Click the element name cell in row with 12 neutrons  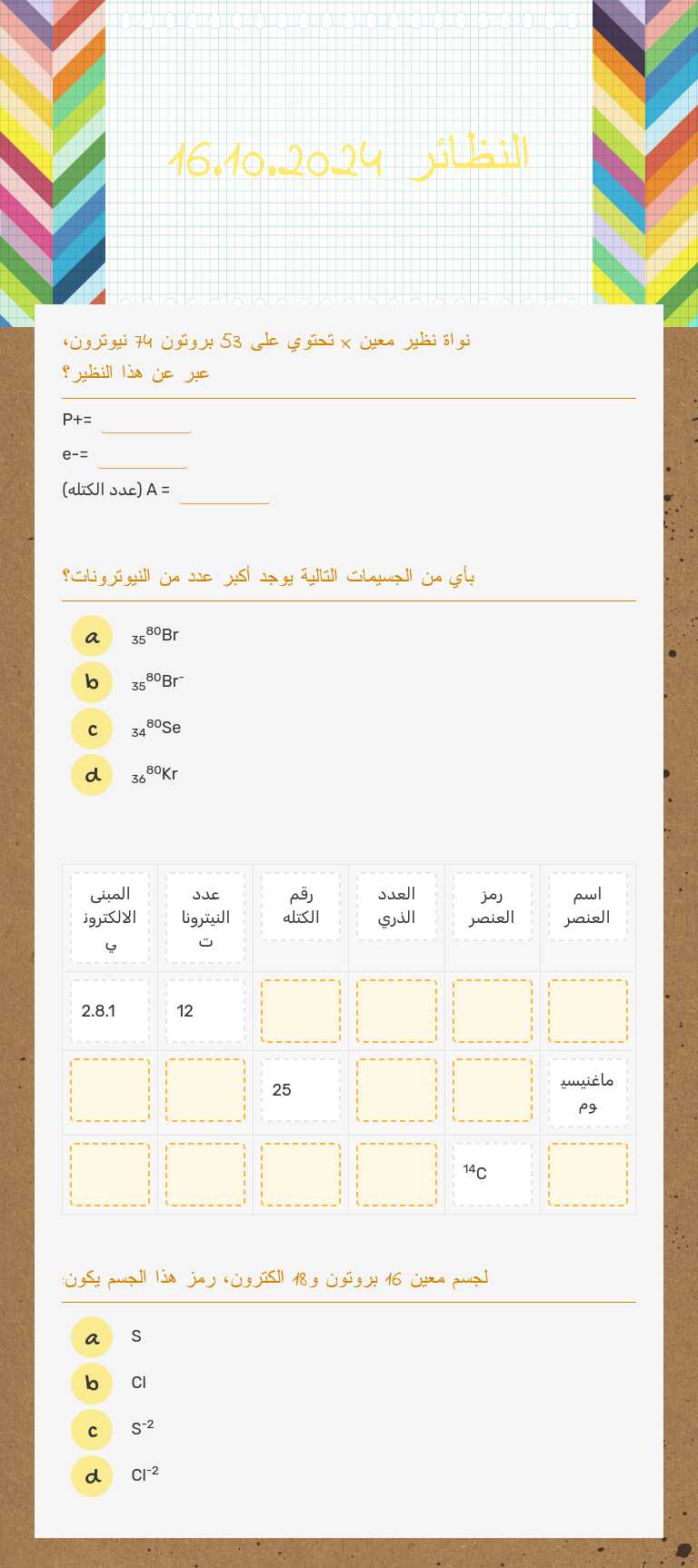(x=587, y=1010)
